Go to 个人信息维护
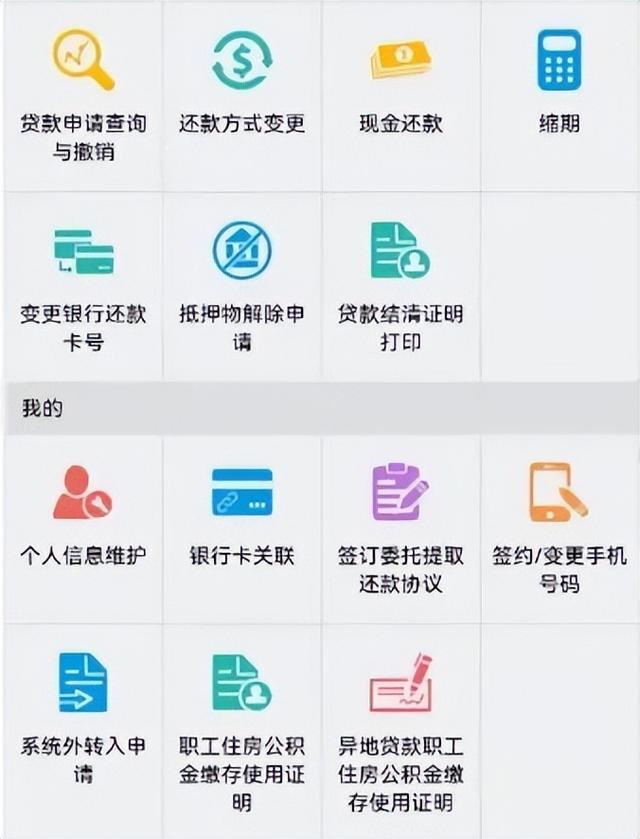Viewport: 640px width, 839px height. 83,525
